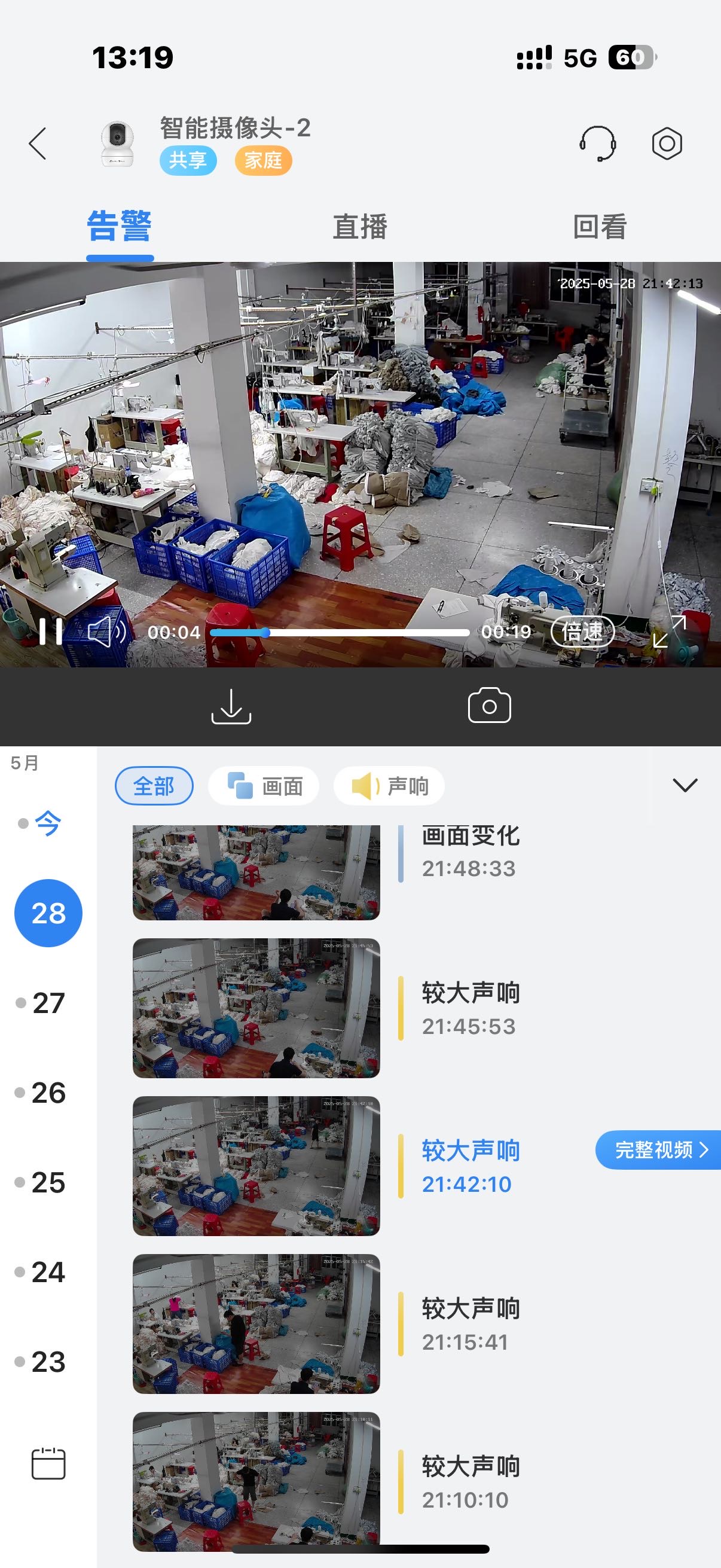Switch to the 直播 tab

pyautogui.click(x=359, y=227)
